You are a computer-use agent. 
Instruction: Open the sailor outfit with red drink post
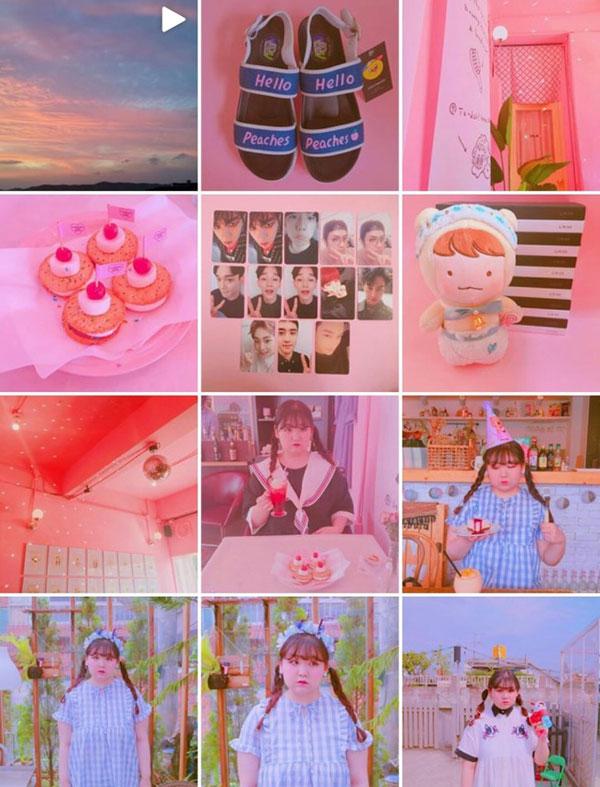[x=299, y=494]
